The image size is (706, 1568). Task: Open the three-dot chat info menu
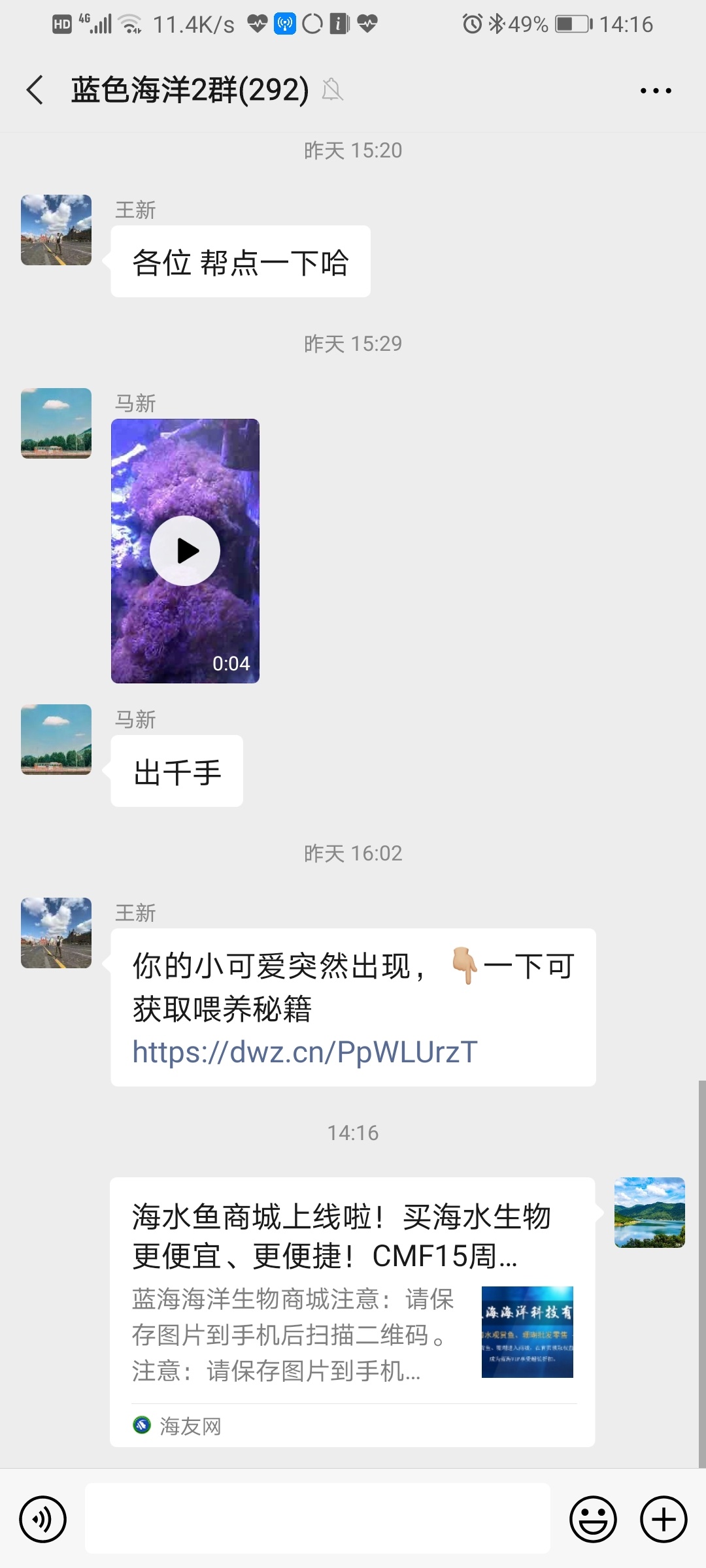click(655, 91)
